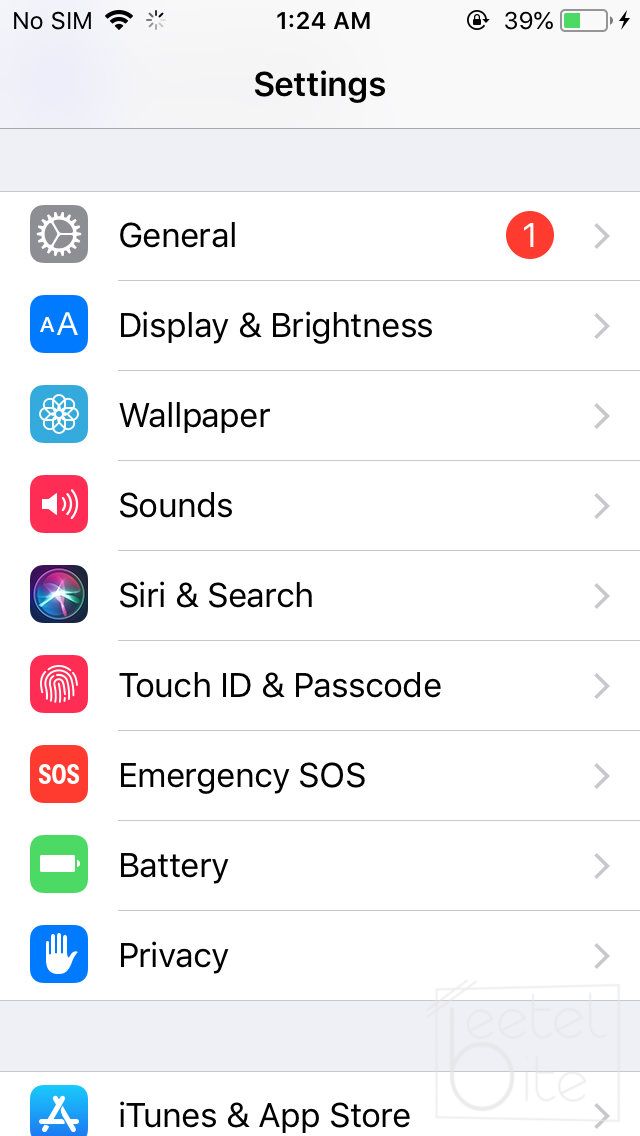Open iTunes & App Store settings
640x1136 pixels.
320,1104
